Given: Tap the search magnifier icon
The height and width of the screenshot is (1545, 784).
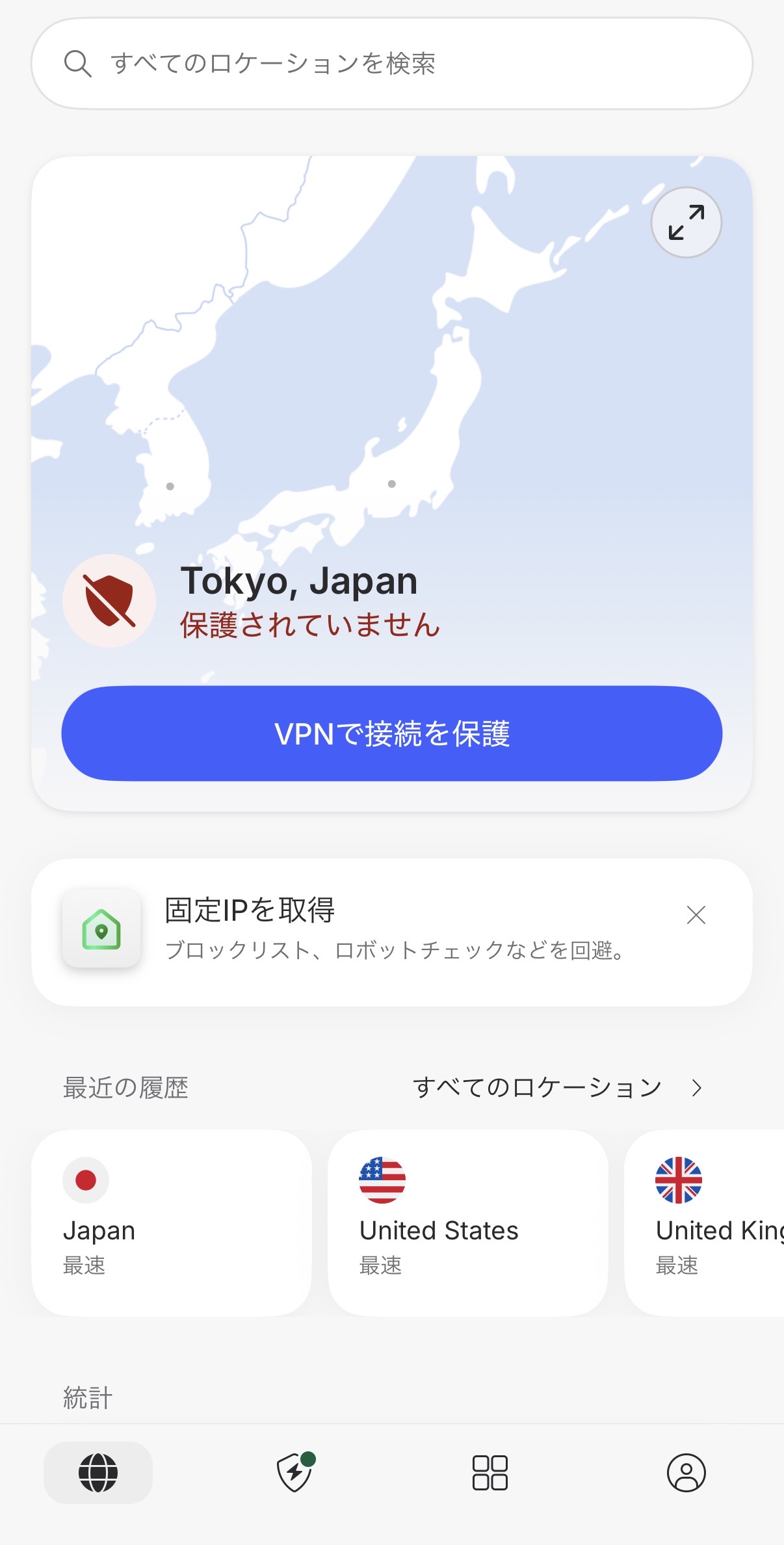Looking at the screenshot, I should click(78, 64).
